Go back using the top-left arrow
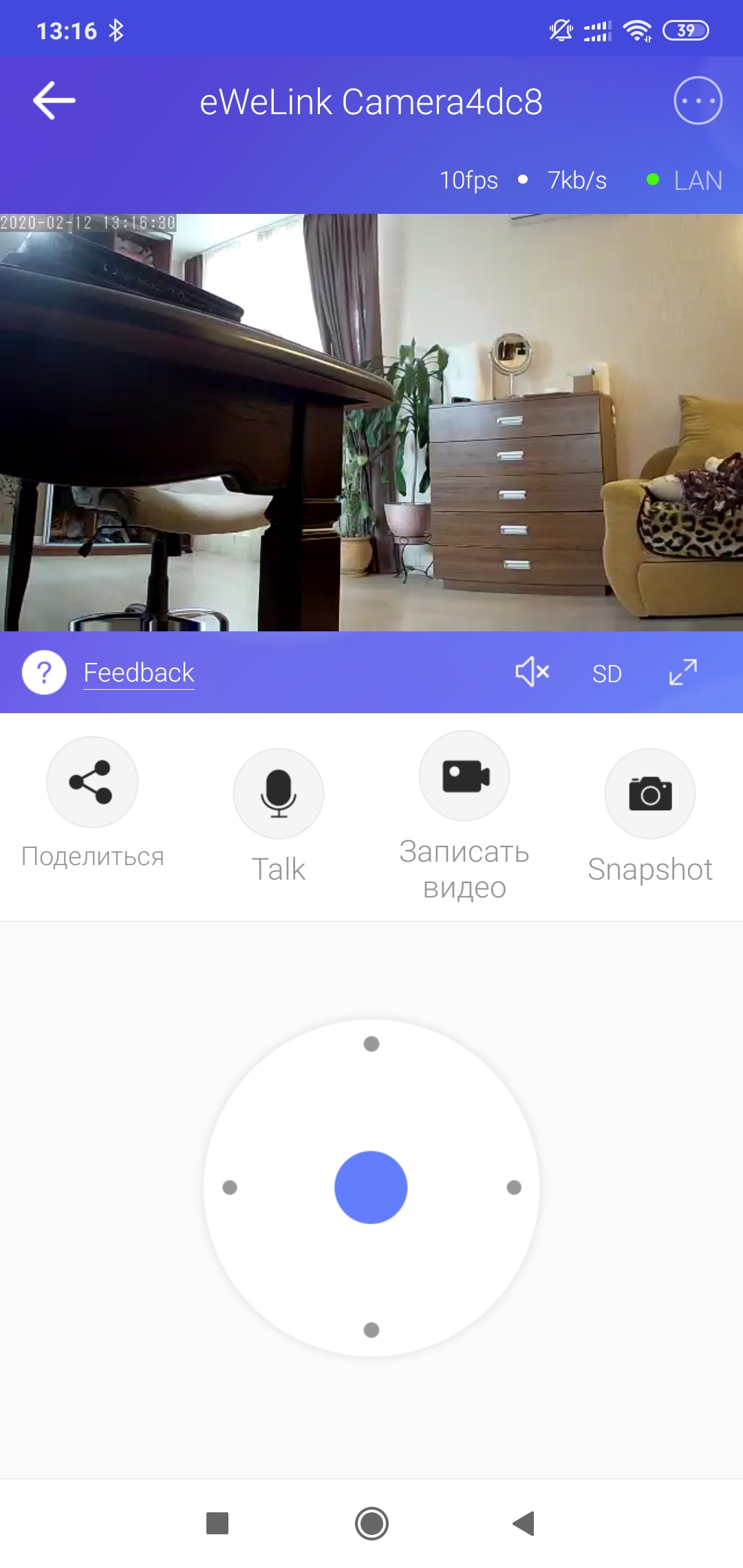The height and width of the screenshot is (1568, 743). pos(54,100)
